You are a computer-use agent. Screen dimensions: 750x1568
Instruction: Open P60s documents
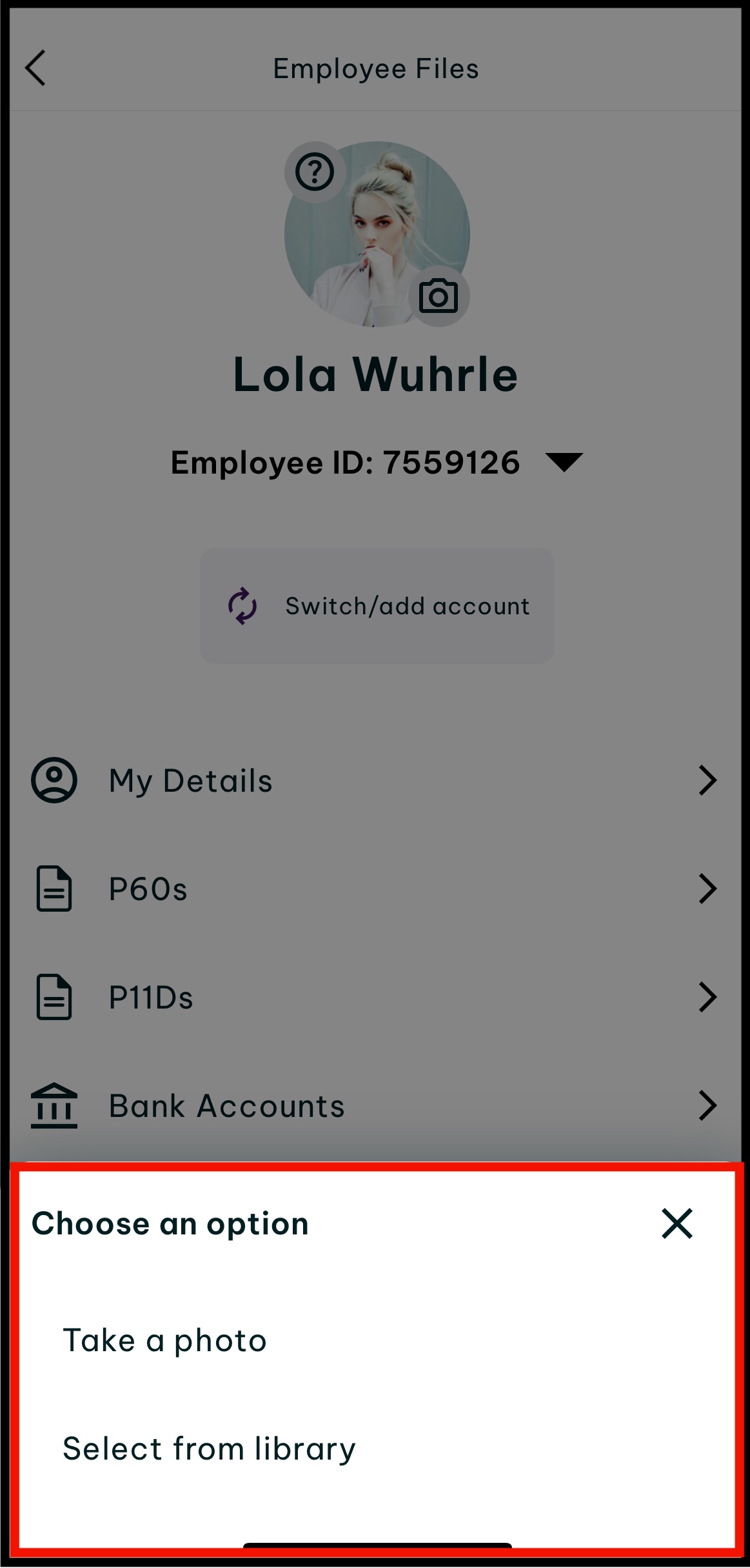pos(375,889)
